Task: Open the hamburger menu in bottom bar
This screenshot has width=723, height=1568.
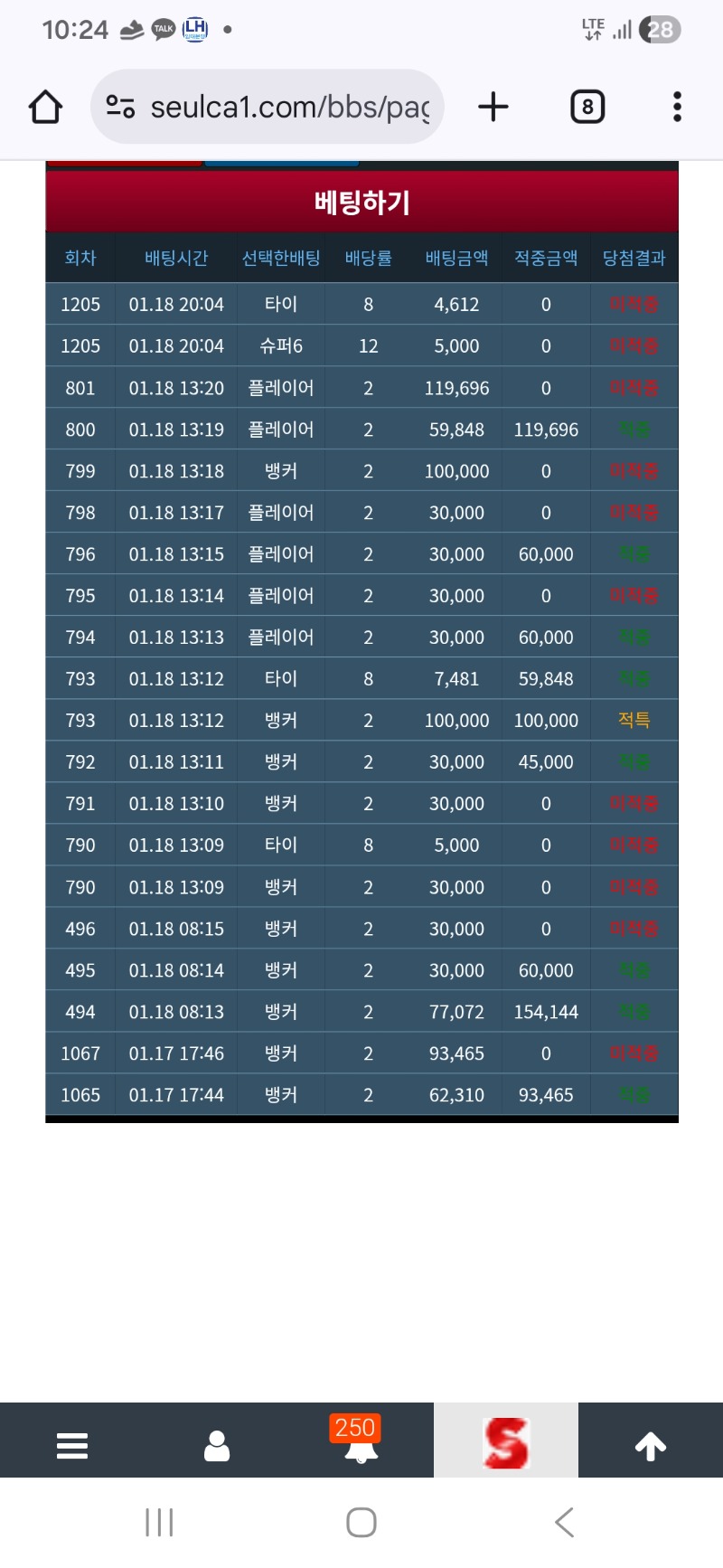Action: click(72, 1445)
